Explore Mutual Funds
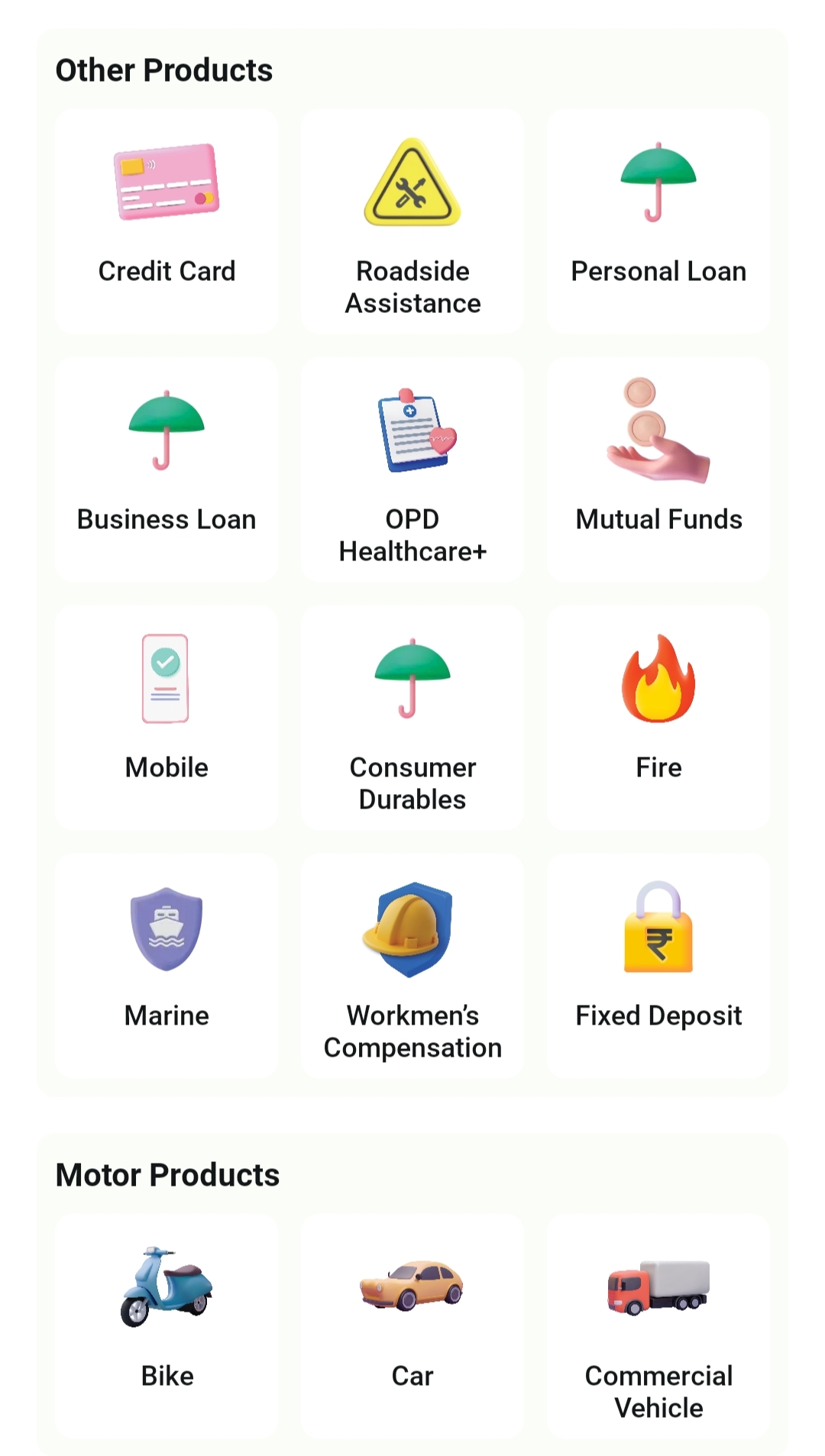The height and width of the screenshot is (1456, 825). pos(658,469)
